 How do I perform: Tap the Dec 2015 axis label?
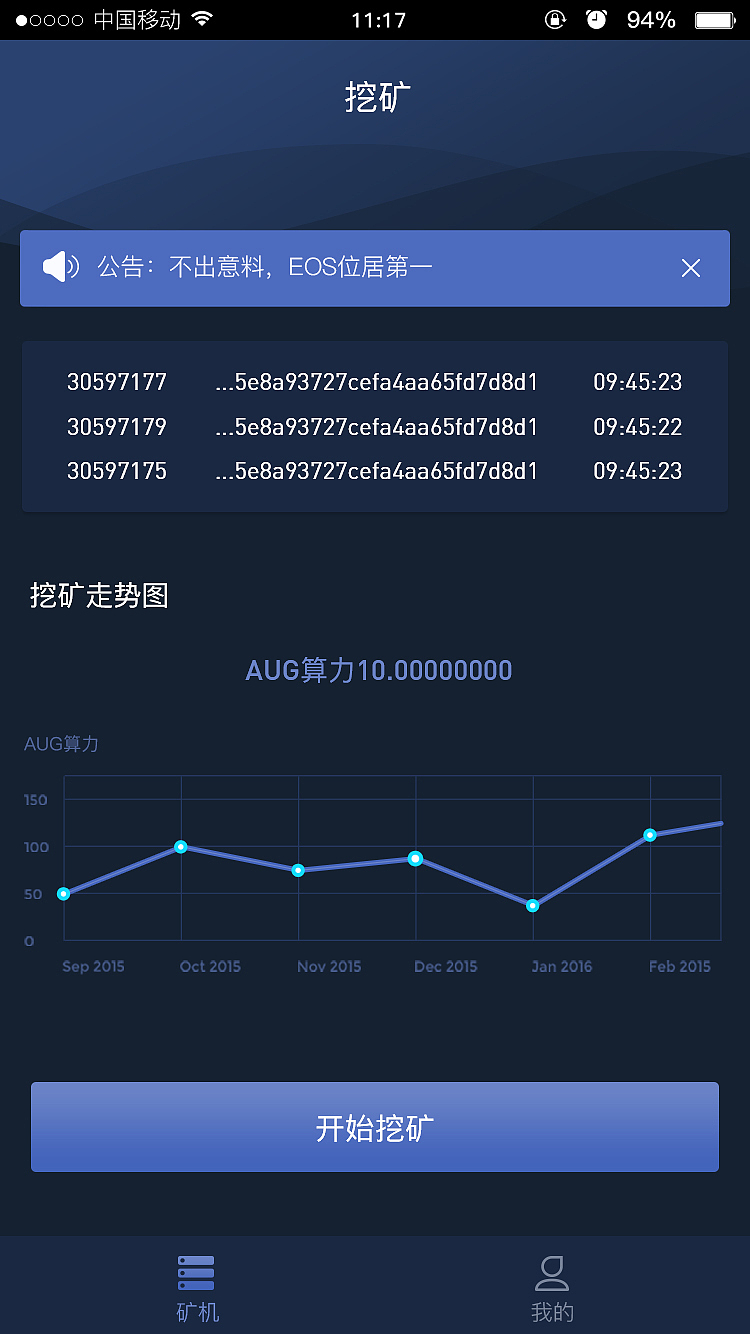(445, 966)
